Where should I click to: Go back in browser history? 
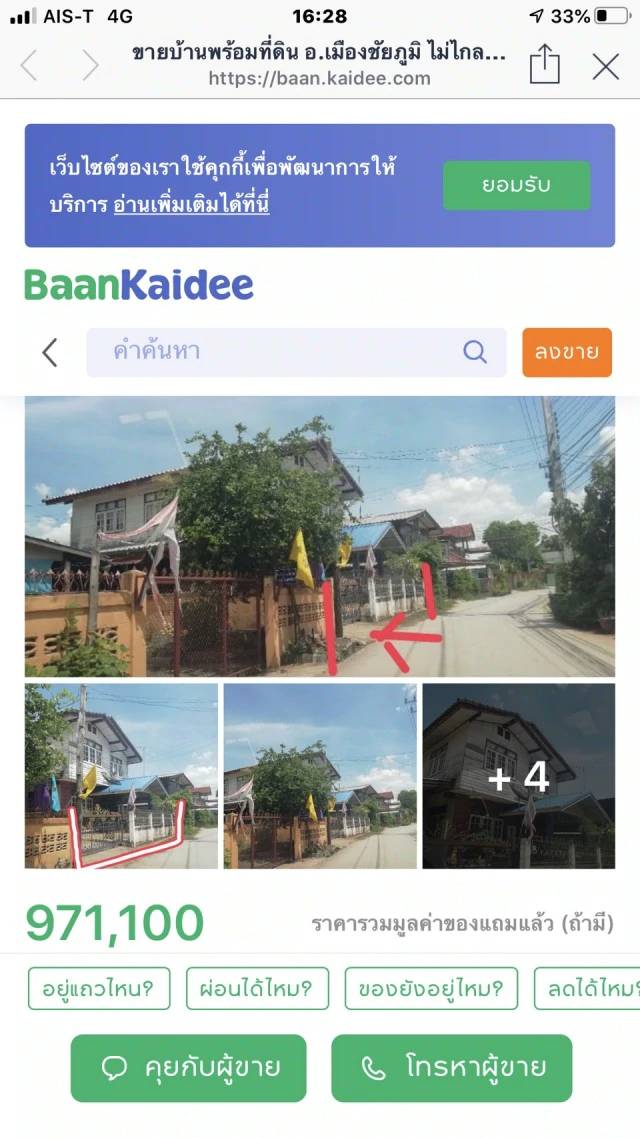tap(29, 66)
